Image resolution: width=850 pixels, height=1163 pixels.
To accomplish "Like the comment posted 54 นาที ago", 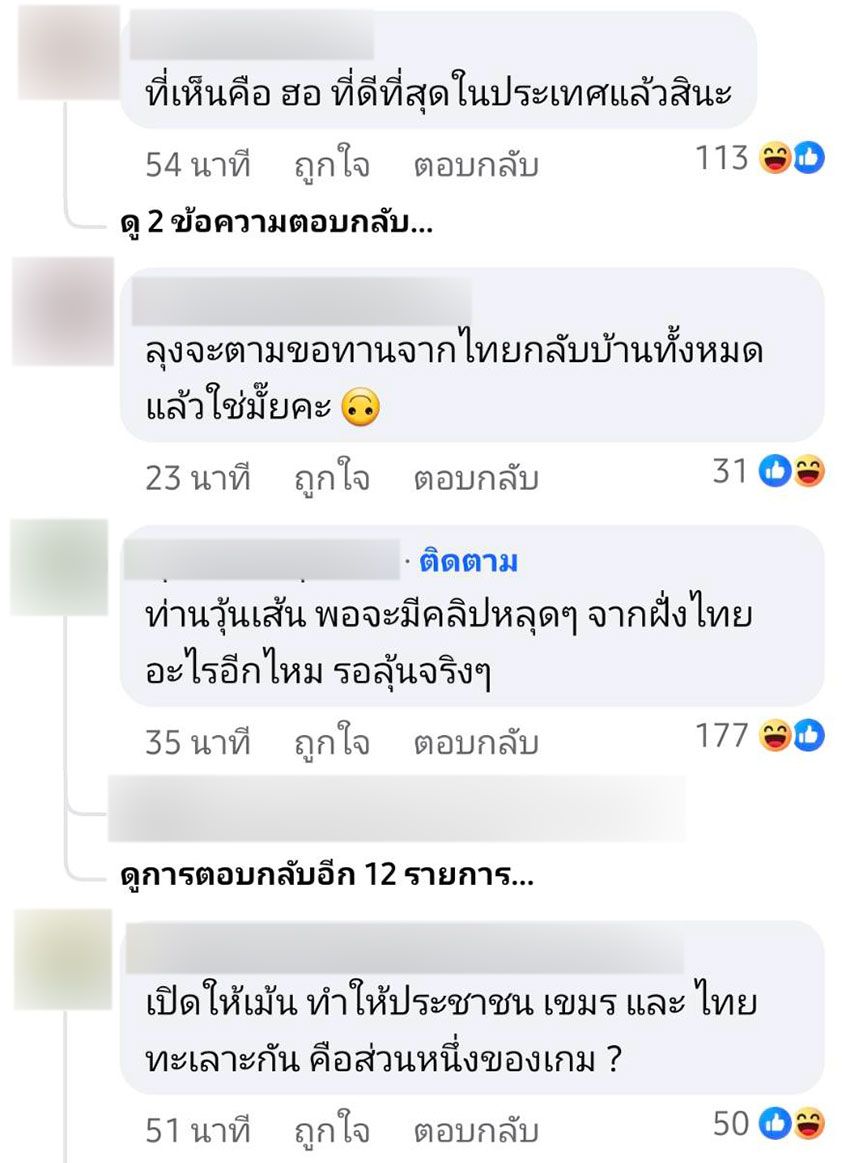I will coord(331,165).
